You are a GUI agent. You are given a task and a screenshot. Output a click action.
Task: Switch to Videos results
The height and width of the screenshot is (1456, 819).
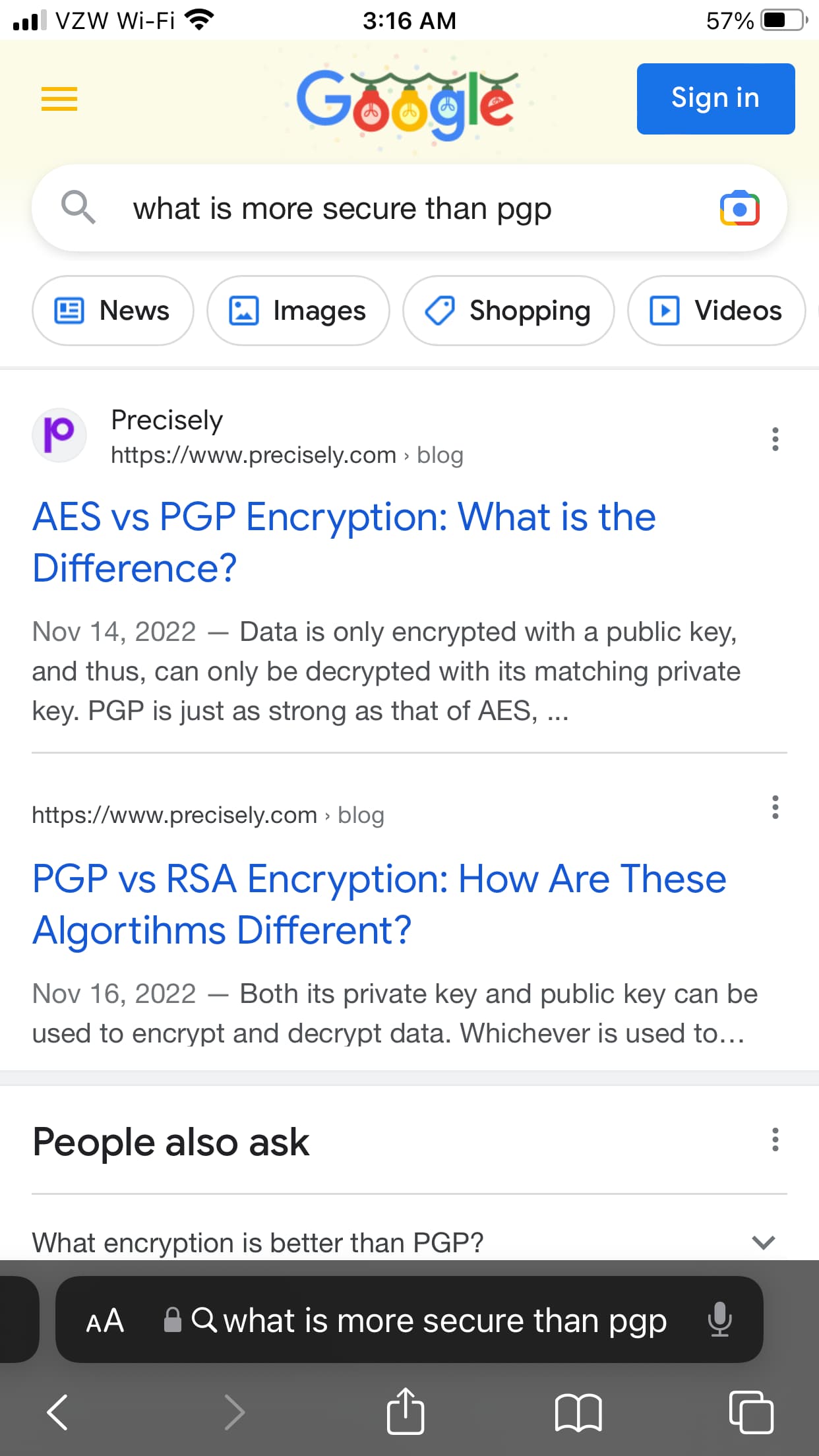pyautogui.click(x=717, y=311)
